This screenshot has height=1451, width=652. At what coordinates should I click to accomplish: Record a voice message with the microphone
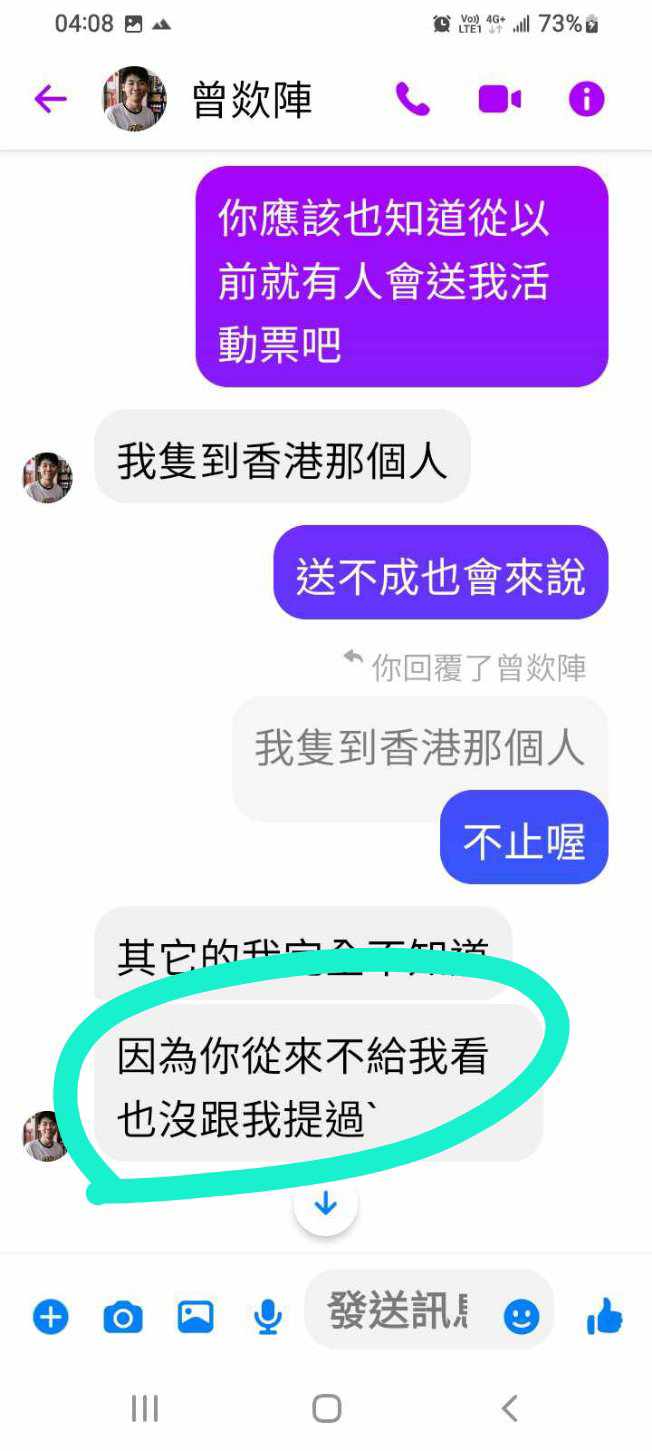click(268, 1317)
